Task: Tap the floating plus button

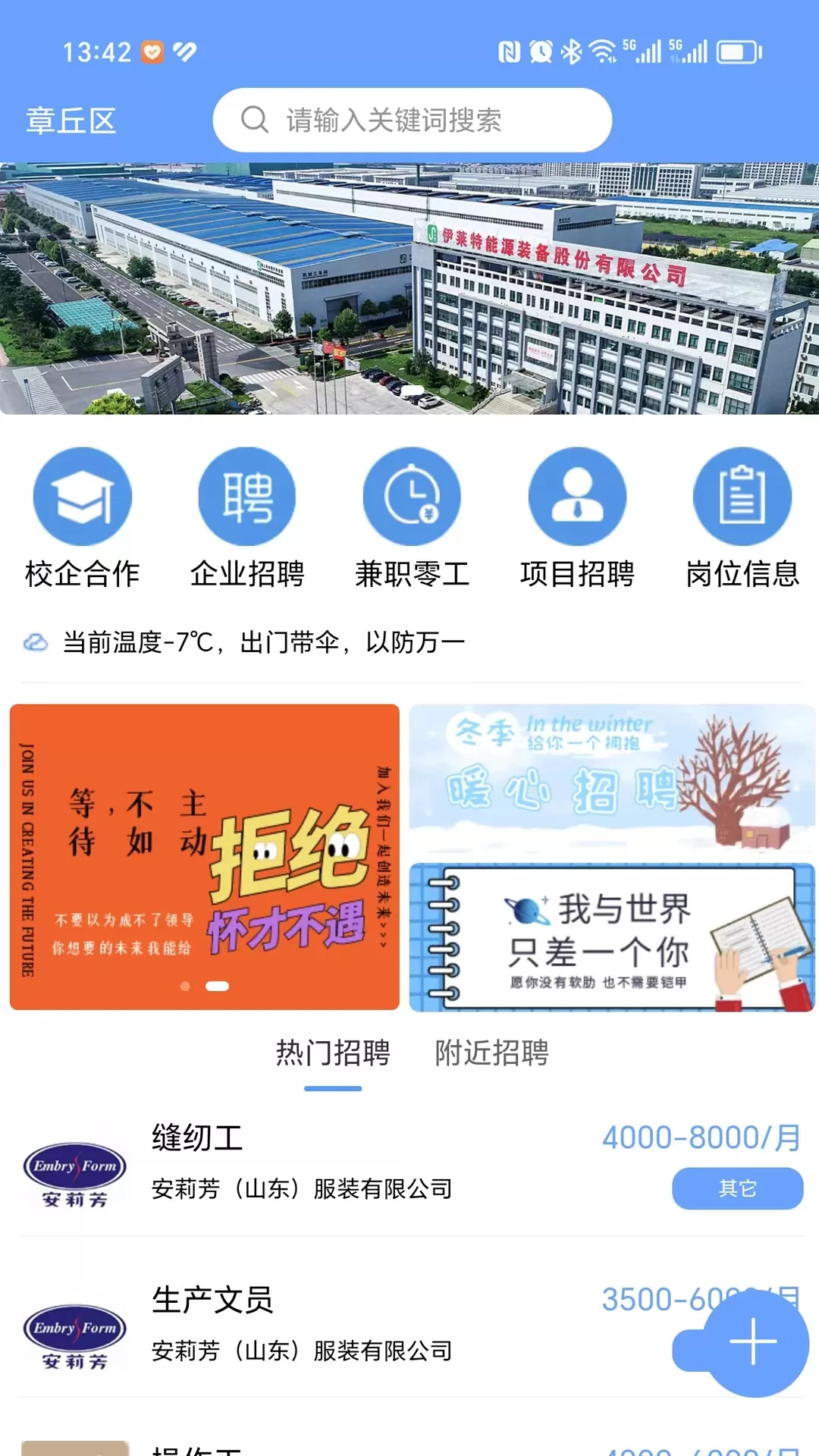Action: [754, 1342]
